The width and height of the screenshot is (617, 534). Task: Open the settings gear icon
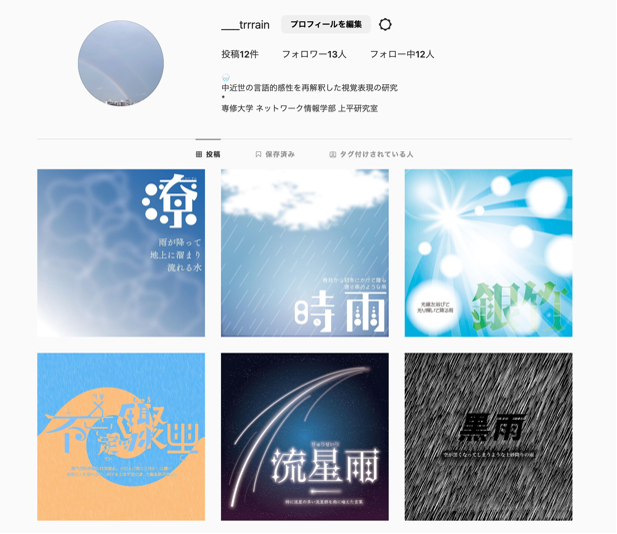(x=385, y=24)
